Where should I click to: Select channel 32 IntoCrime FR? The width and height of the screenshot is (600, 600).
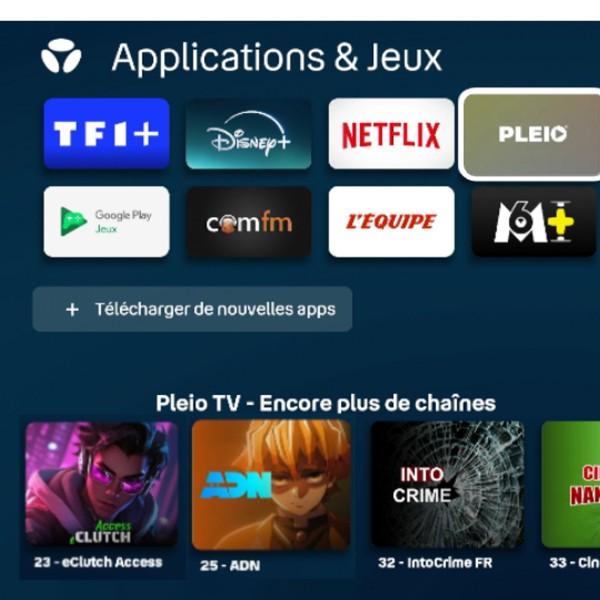[x=447, y=485]
